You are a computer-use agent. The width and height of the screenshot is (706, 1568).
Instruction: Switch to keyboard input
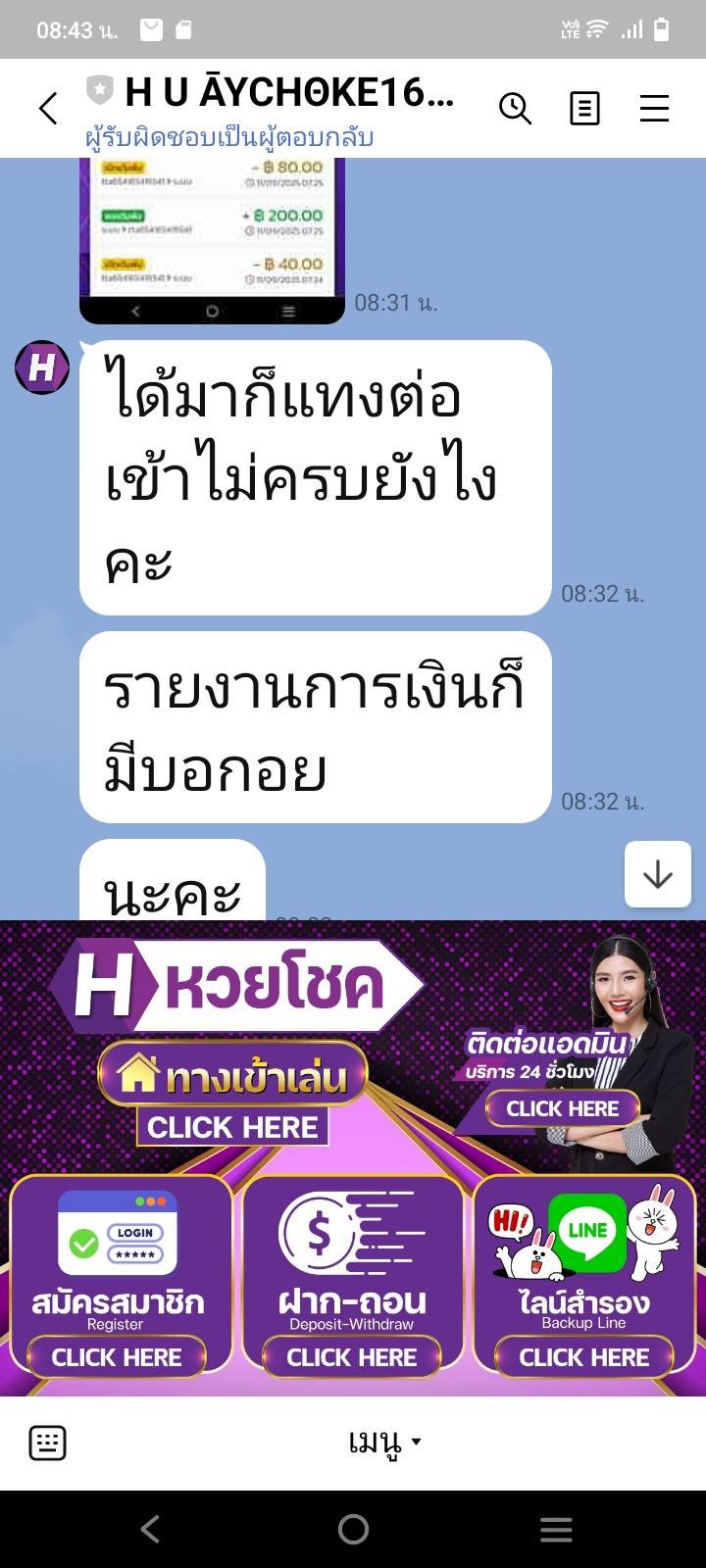(48, 1443)
